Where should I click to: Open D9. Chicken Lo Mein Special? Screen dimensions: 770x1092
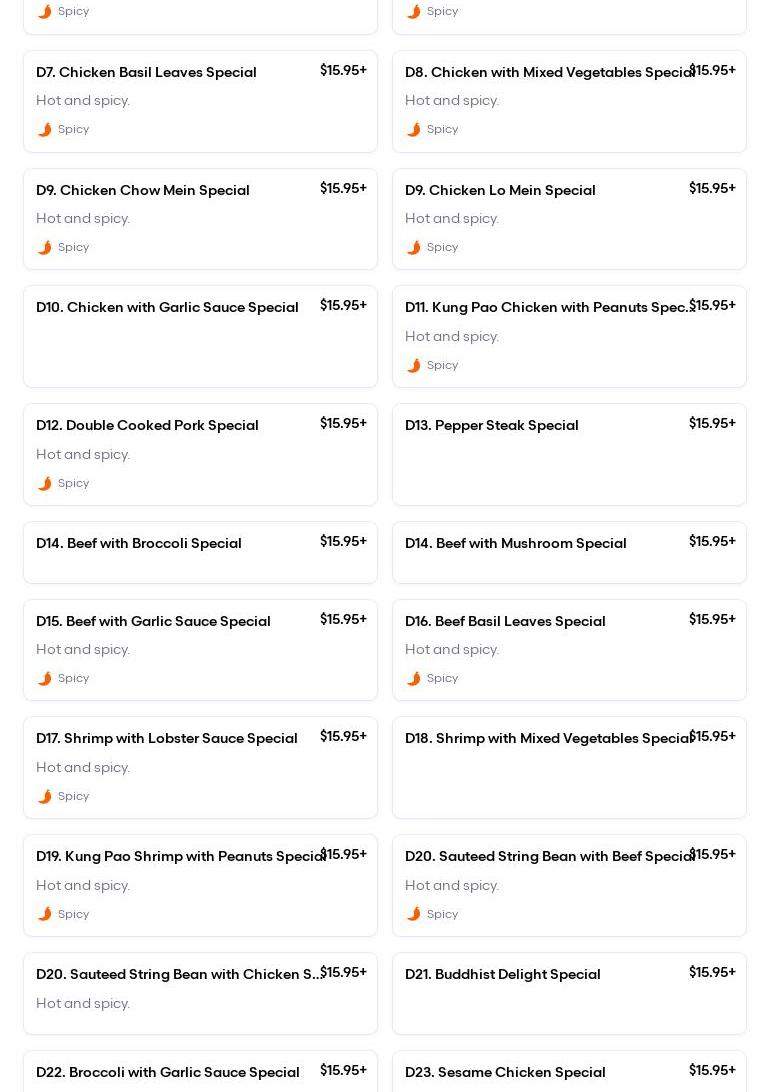point(500,191)
